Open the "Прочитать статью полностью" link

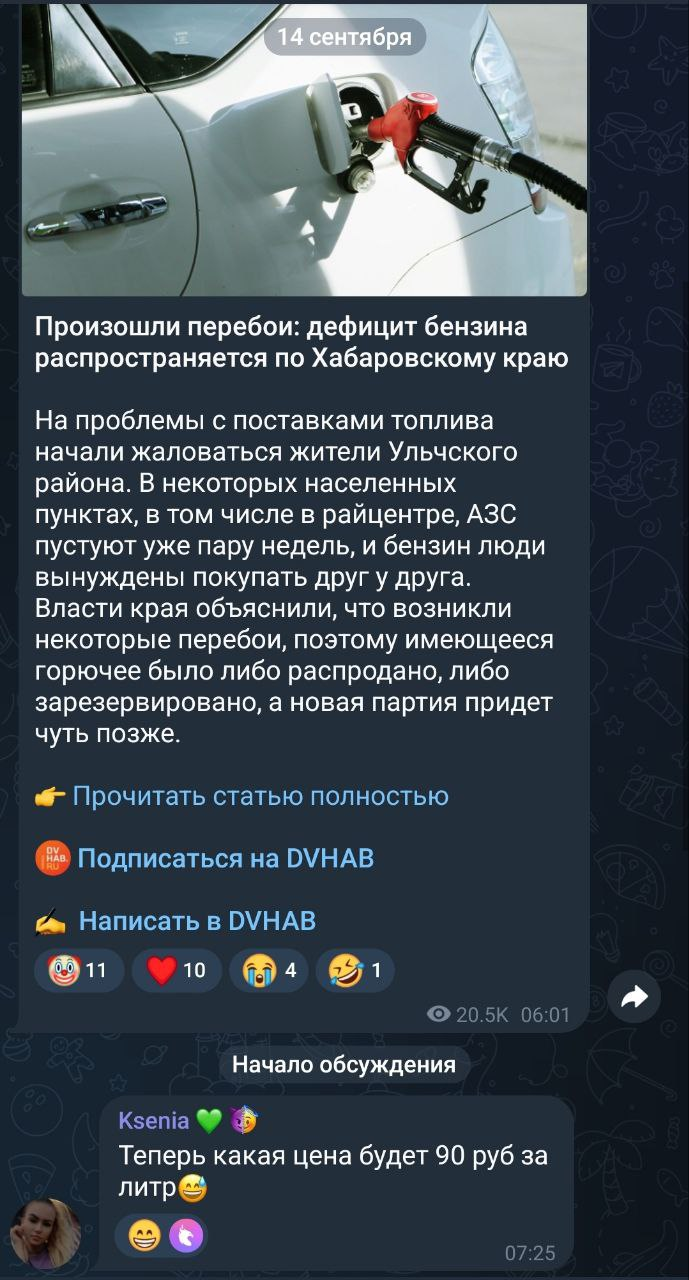260,796
